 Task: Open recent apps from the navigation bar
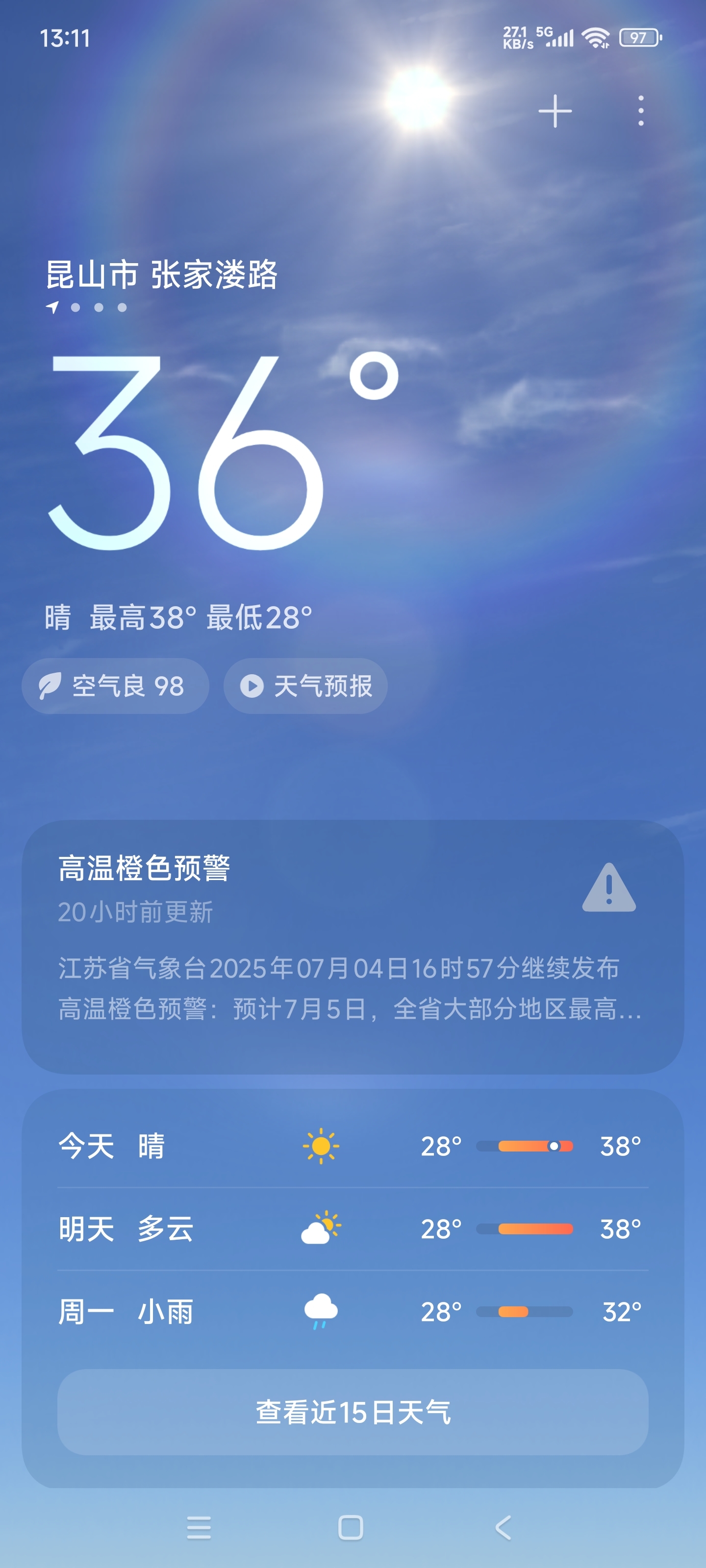(x=199, y=1527)
